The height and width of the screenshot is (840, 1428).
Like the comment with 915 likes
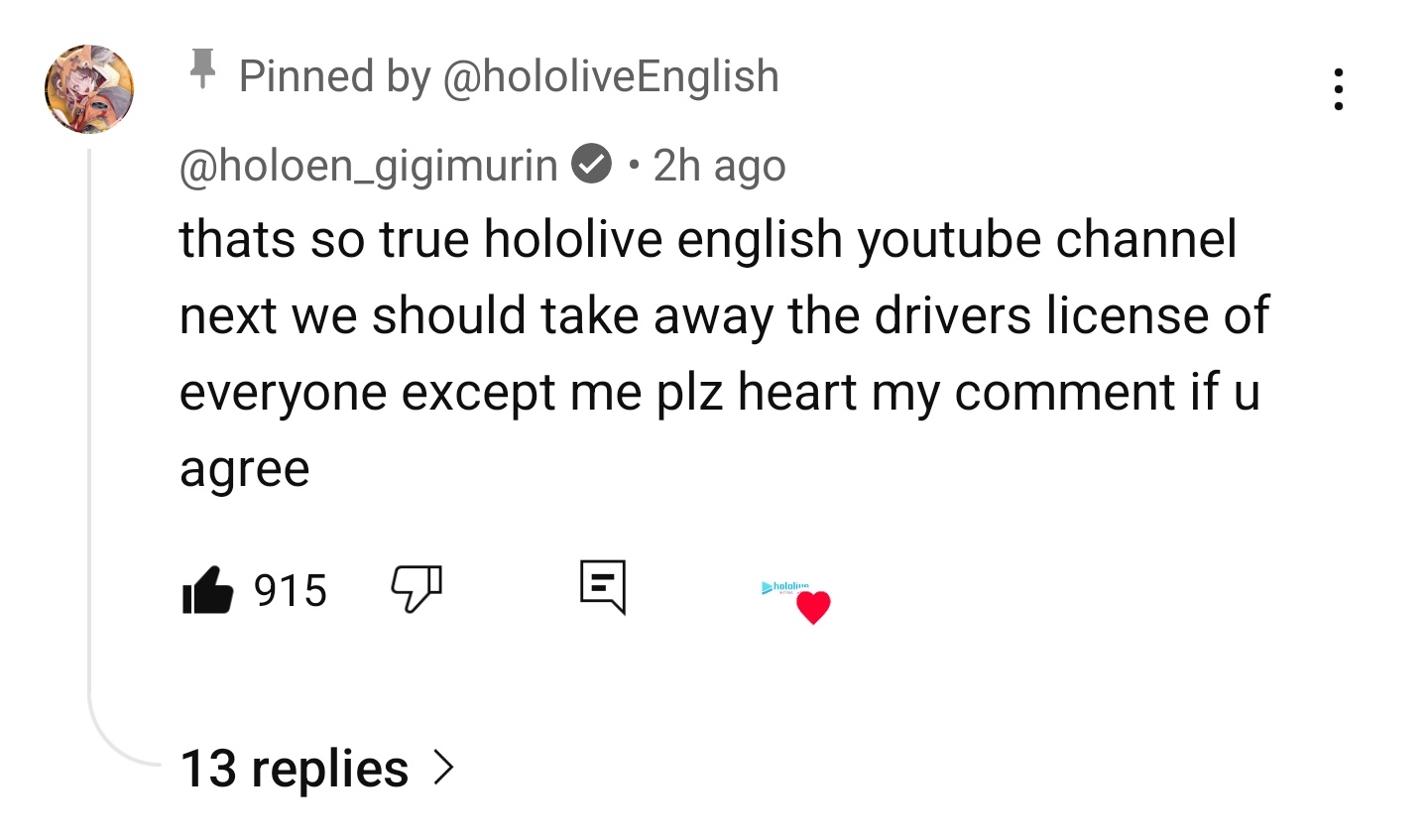click(207, 590)
